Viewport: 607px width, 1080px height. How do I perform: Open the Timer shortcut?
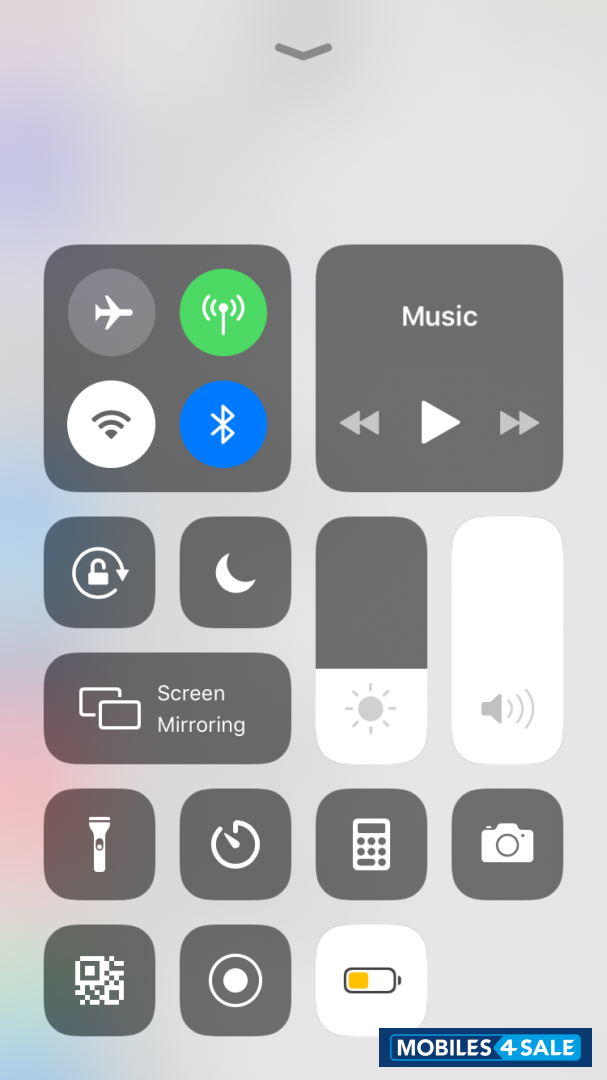[x=235, y=844]
